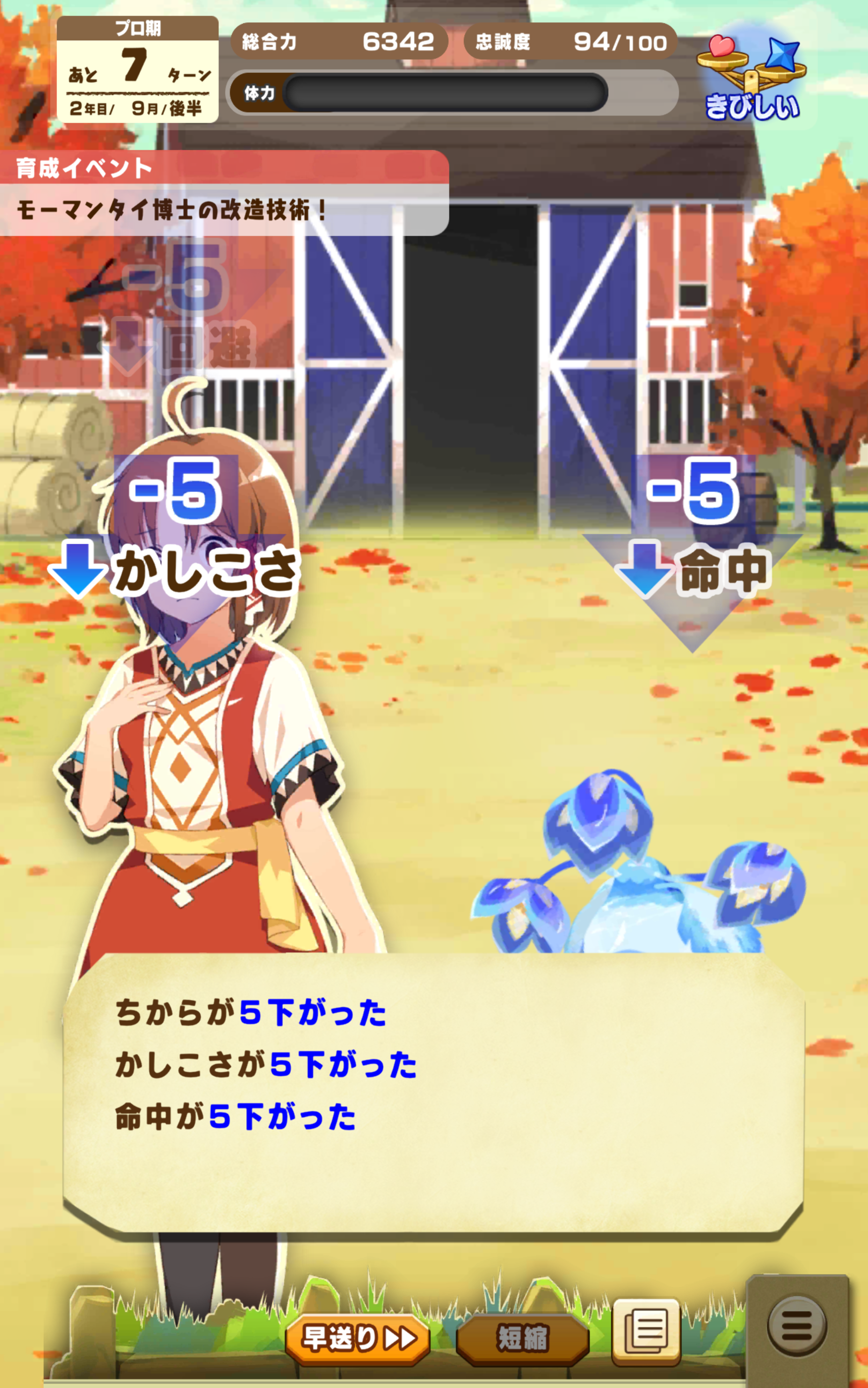This screenshot has height=1388, width=868.
Task: Tap the dialogue box to advance text
Action: click(434, 1091)
